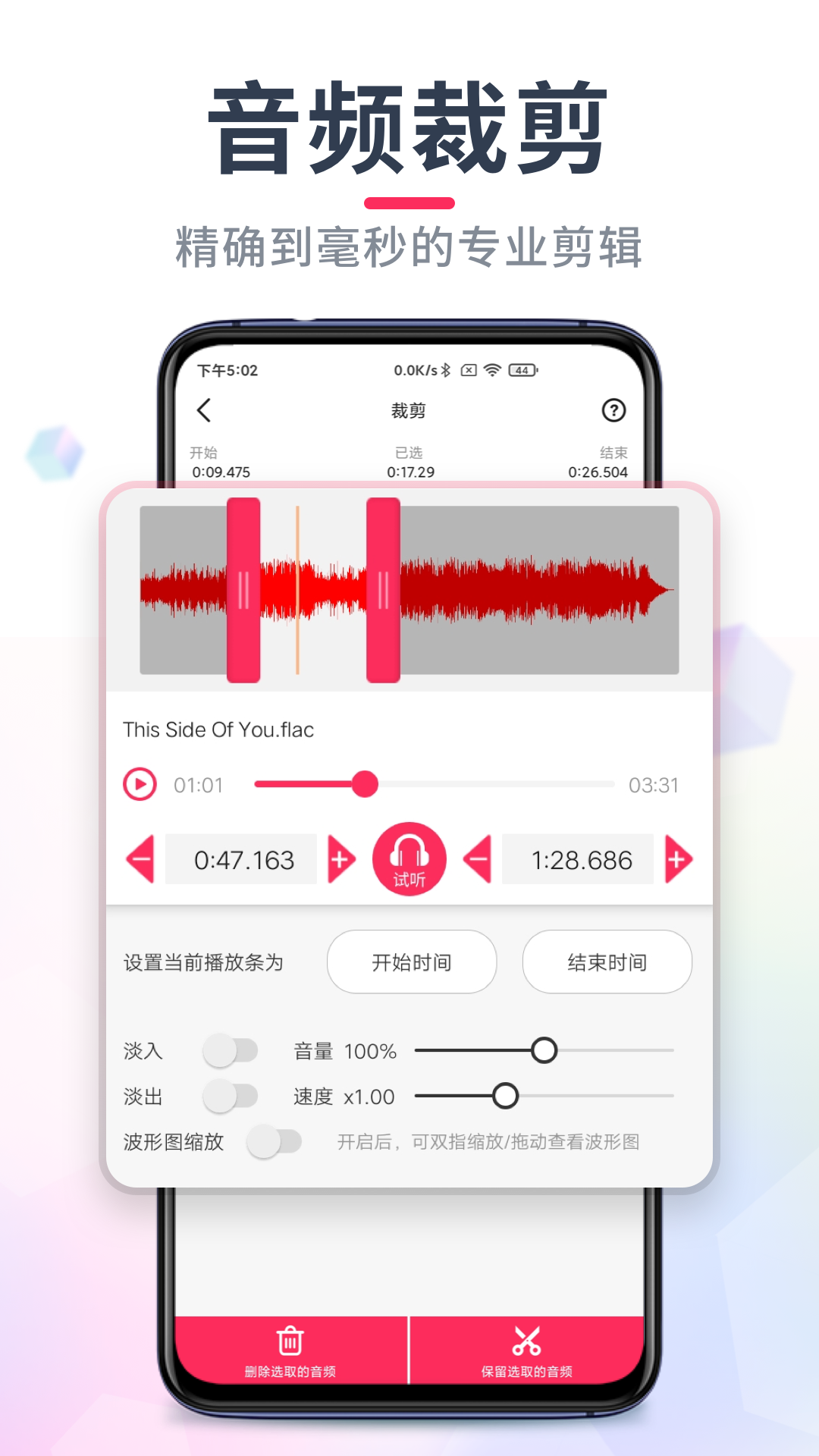Decrease start time with left red arrow

(x=140, y=859)
